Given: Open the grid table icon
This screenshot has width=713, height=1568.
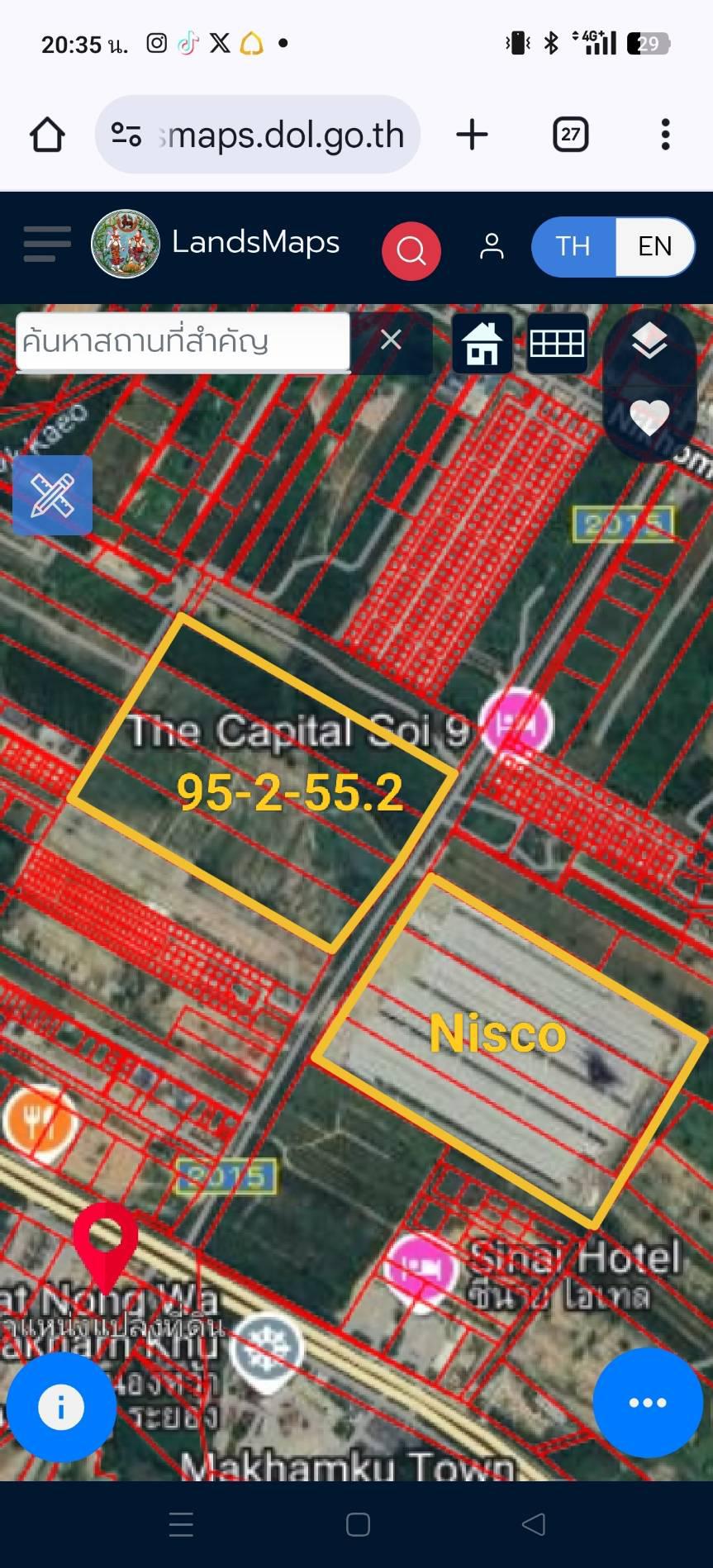Looking at the screenshot, I should 557,343.
